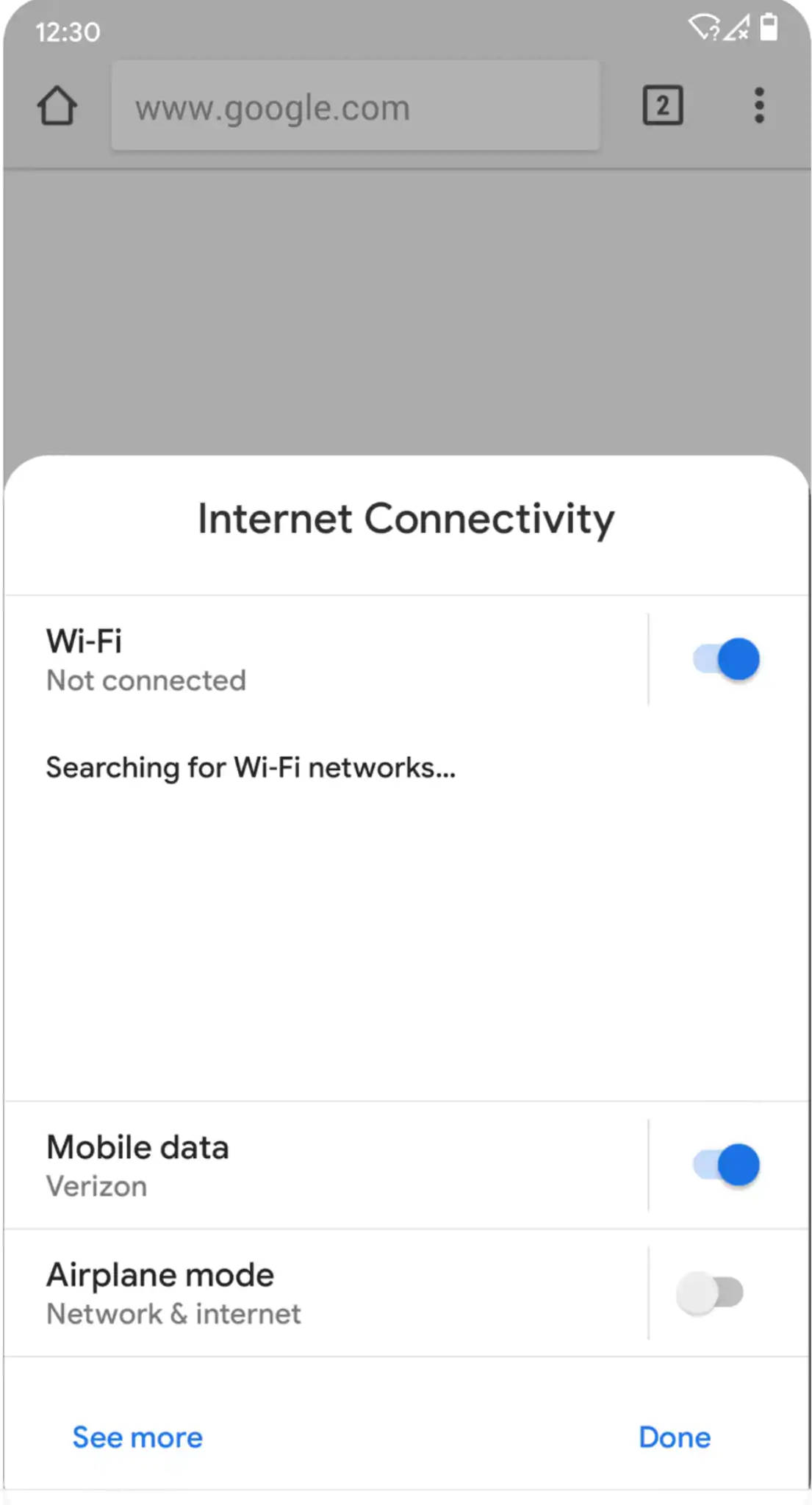Screen dimensions: 812x1505
Task: Close the panel with Done
Action: click(x=675, y=1437)
